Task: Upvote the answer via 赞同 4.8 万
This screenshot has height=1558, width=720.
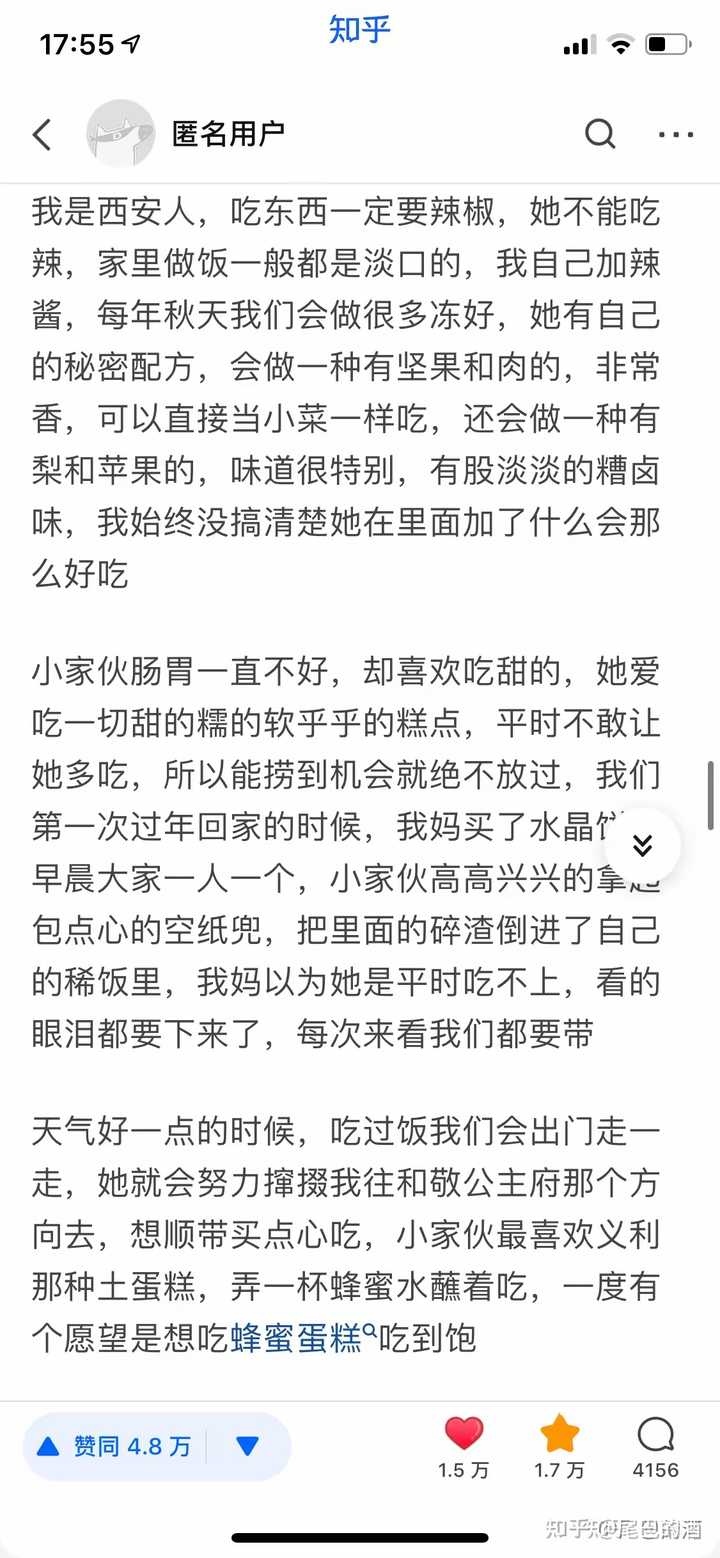Action: pos(114,1446)
